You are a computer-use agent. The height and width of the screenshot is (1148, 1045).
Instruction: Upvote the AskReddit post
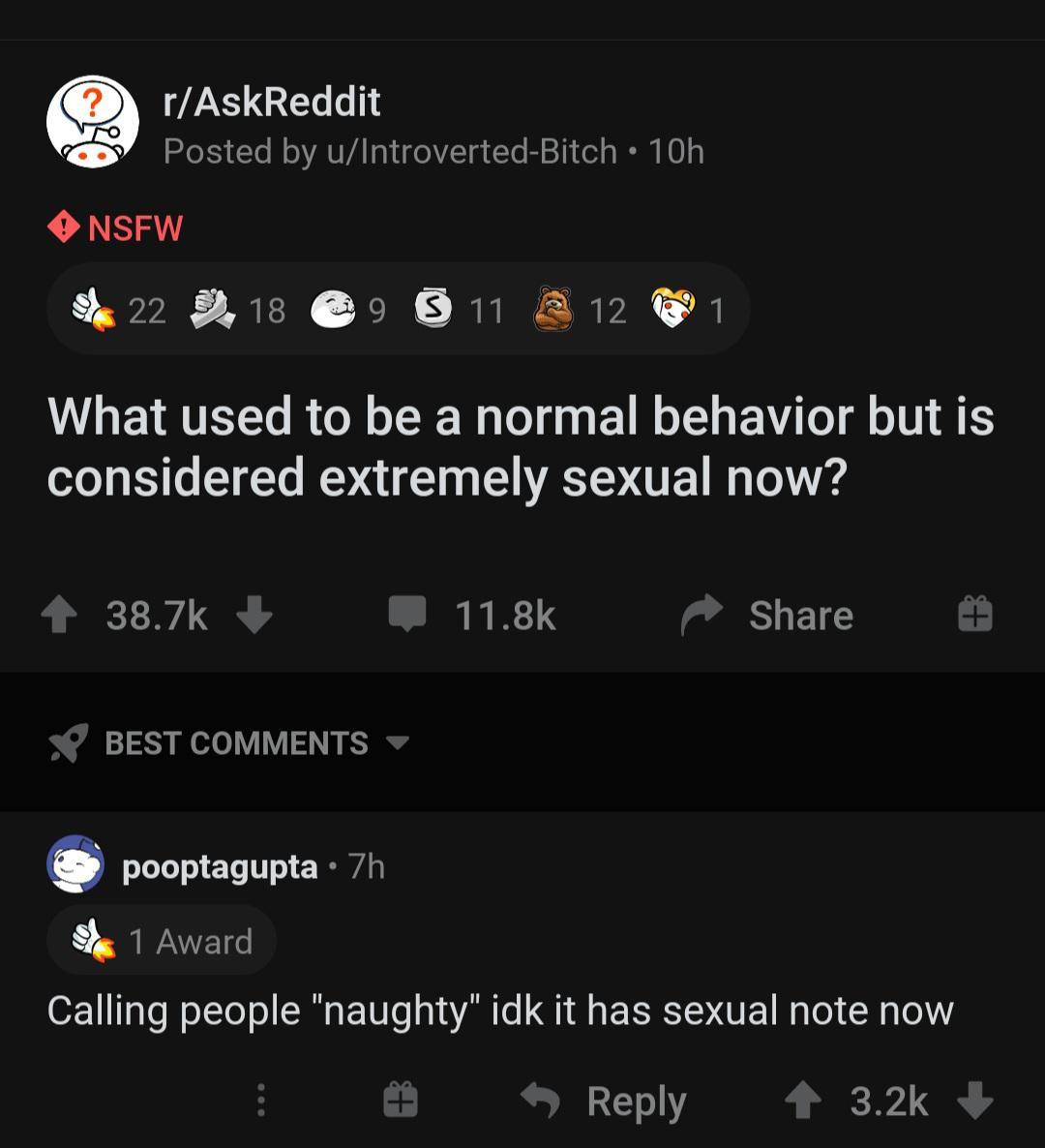click(60, 616)
